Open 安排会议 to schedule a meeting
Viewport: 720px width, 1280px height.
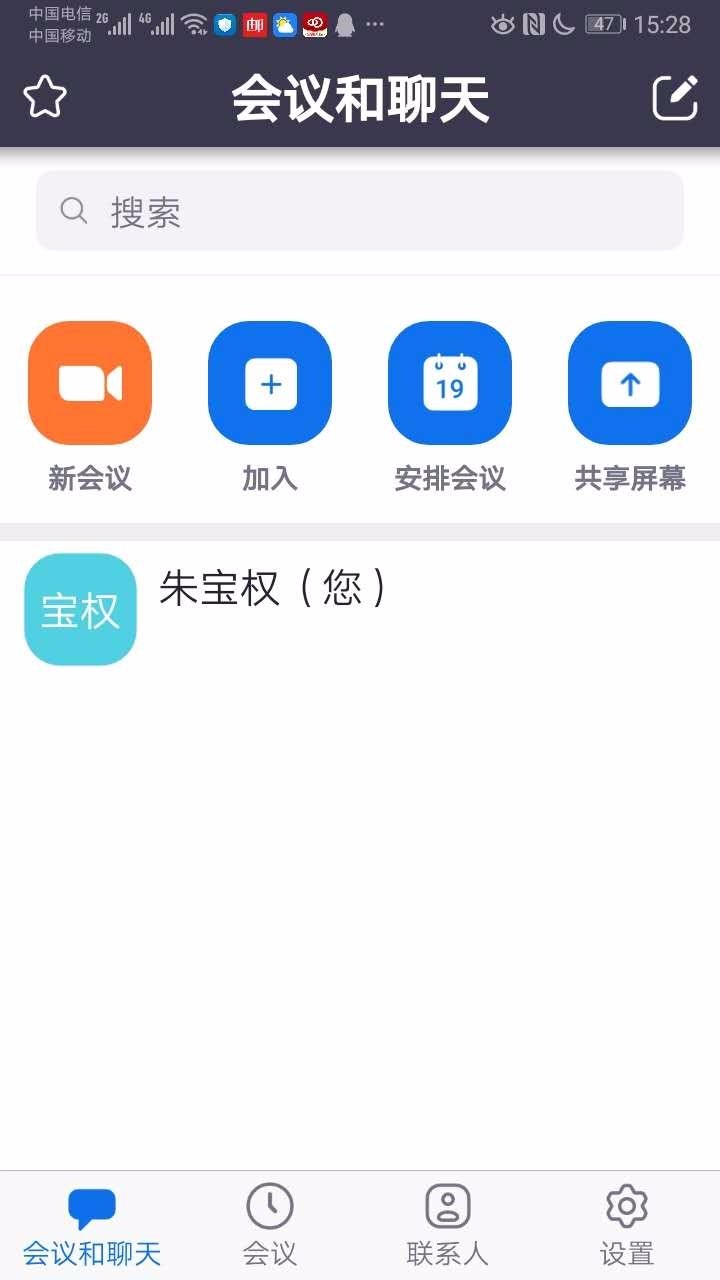(x=450, y=383)
